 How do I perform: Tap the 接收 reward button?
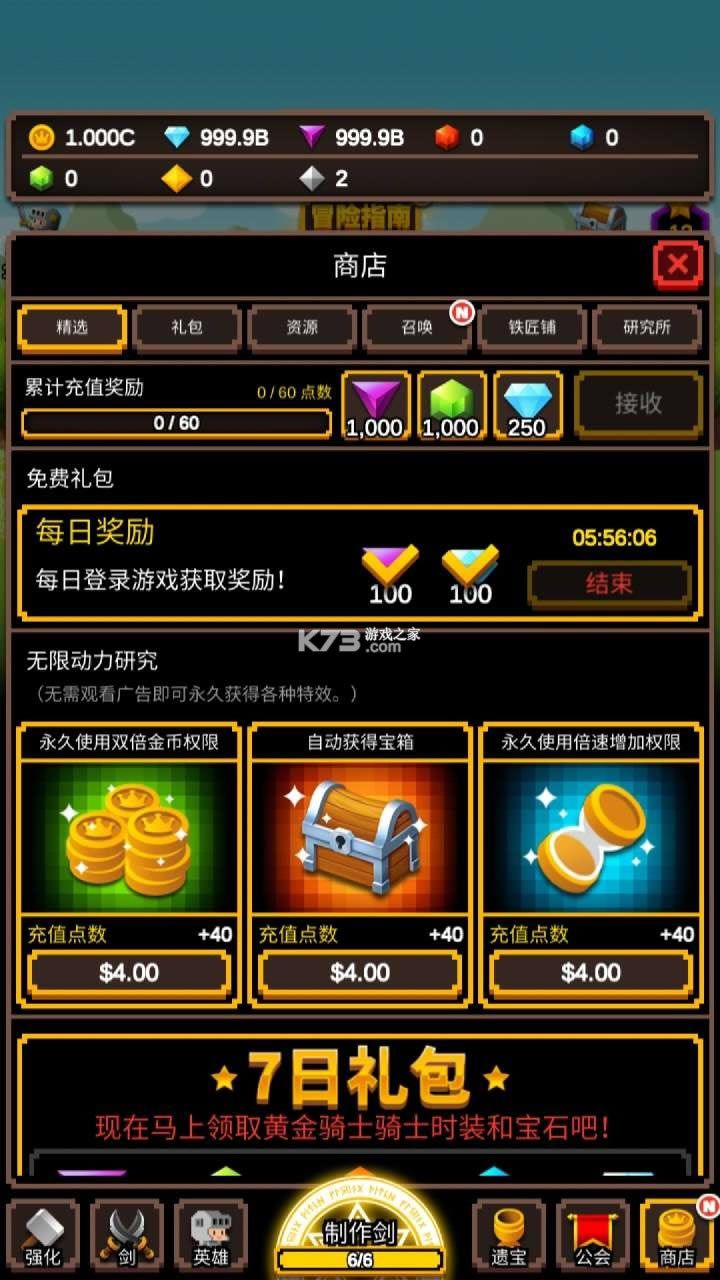tap(638, 403)
